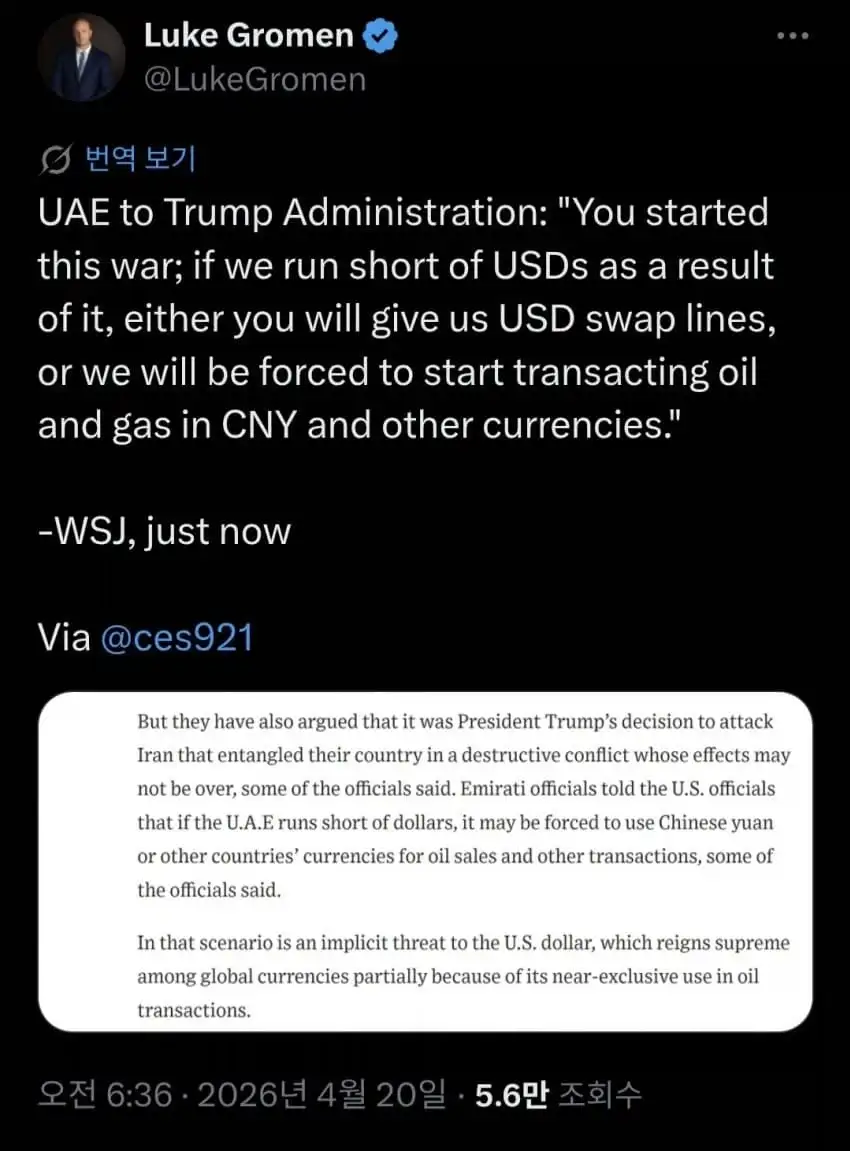
Task: Click the three-dot icon in the top corner
Action: click(792, 34)
